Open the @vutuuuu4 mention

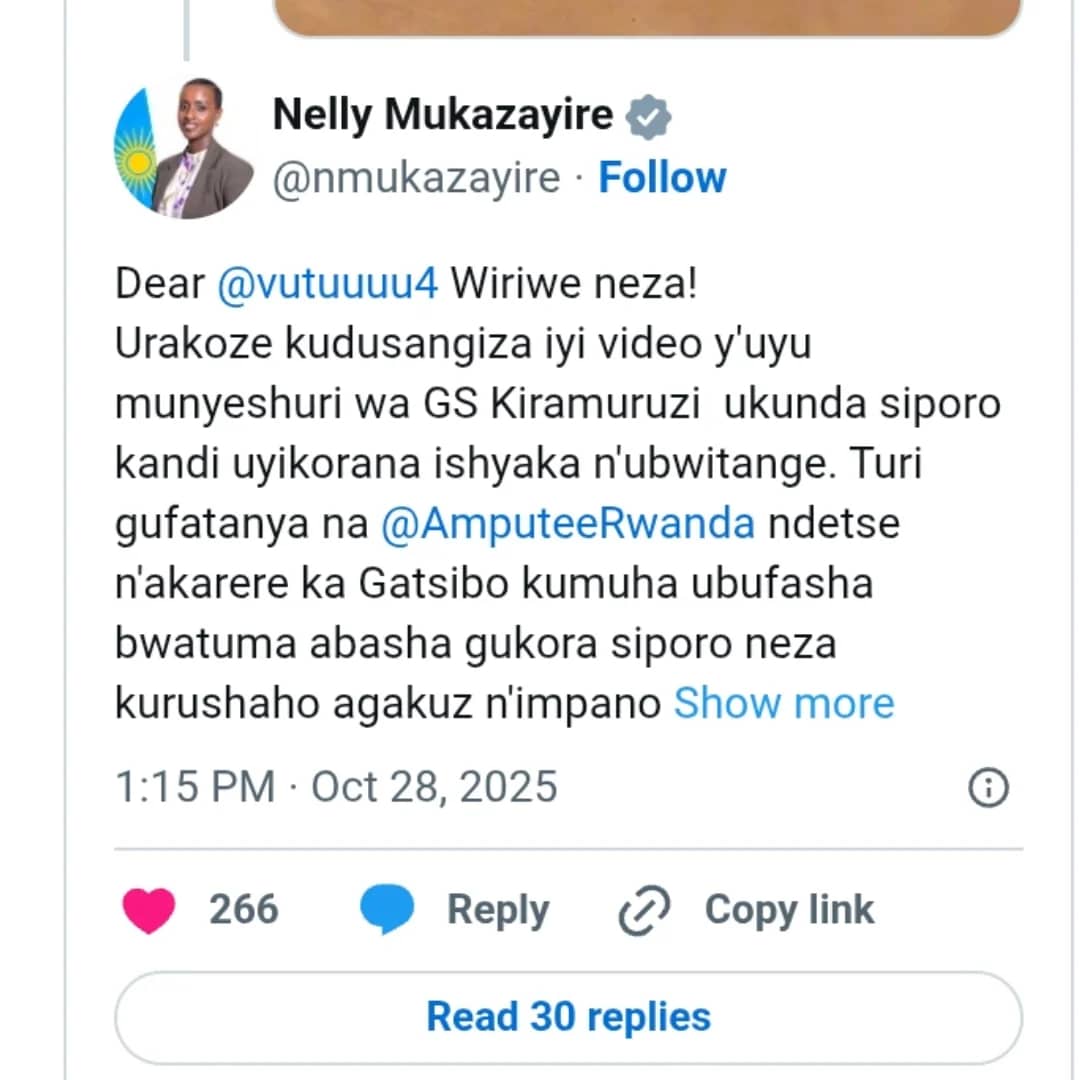pos(328,284)
